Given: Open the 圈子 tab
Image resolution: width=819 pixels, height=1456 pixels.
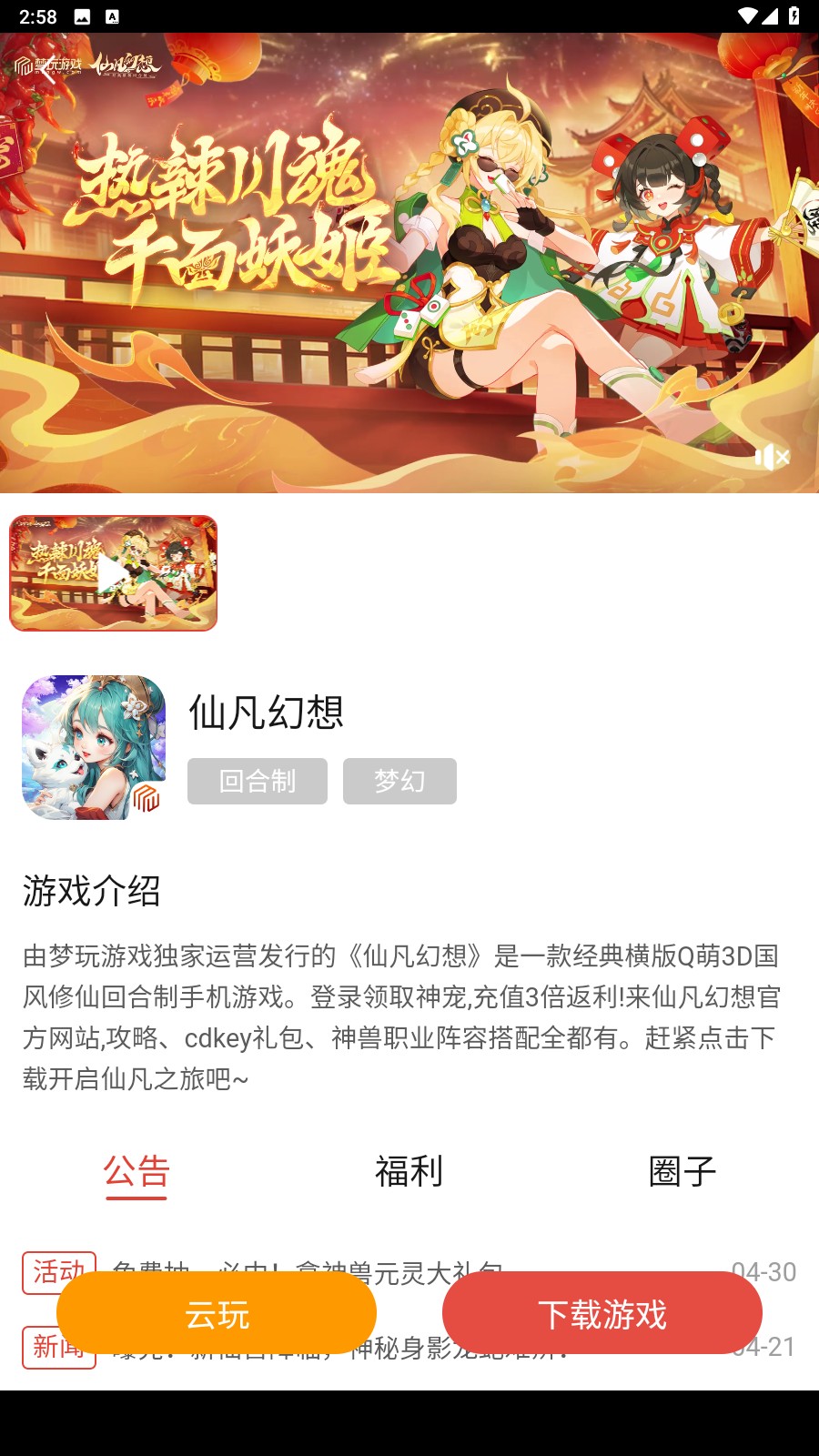Looking at the screenshot, I should pos(682,1171).
